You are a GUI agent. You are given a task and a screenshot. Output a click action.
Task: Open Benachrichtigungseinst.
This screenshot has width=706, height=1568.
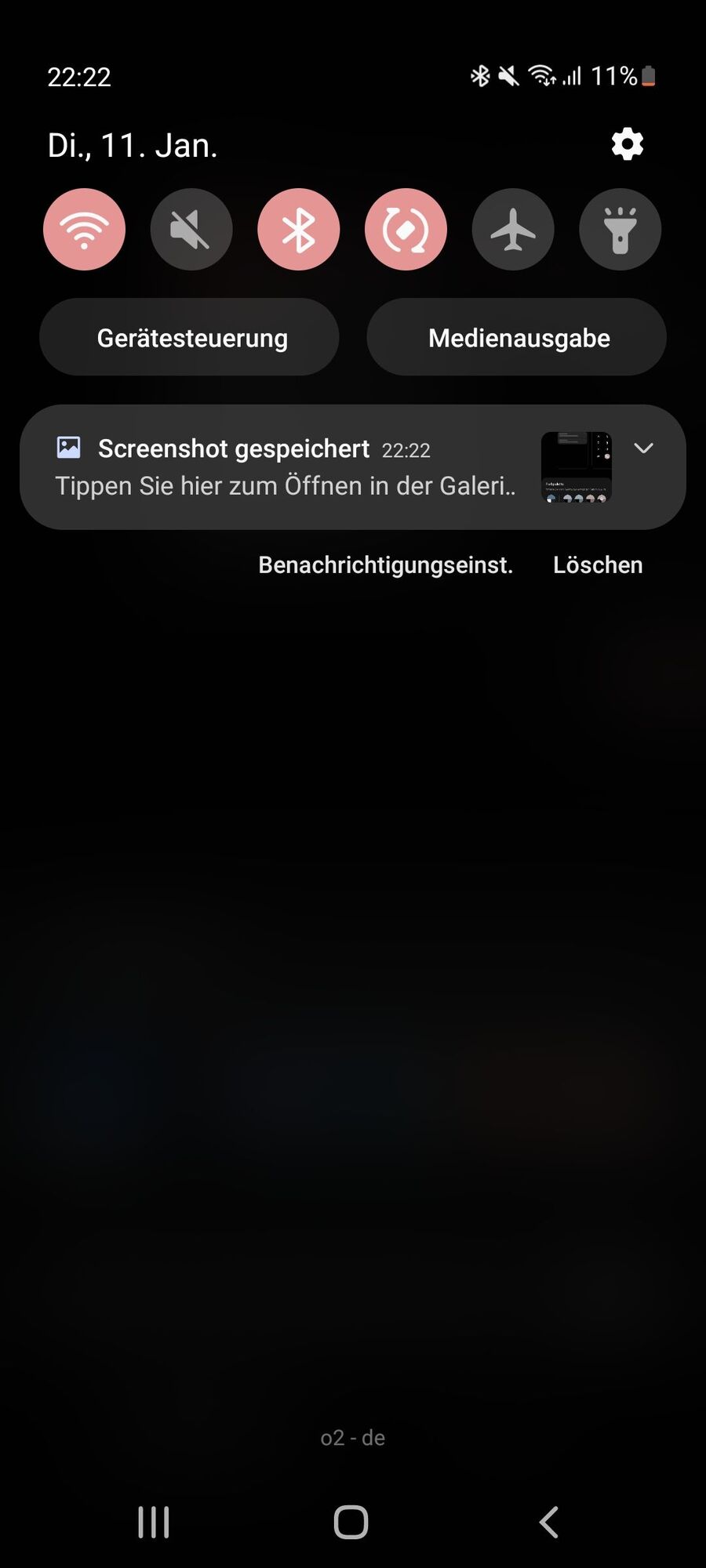click(x=385, y=565)
